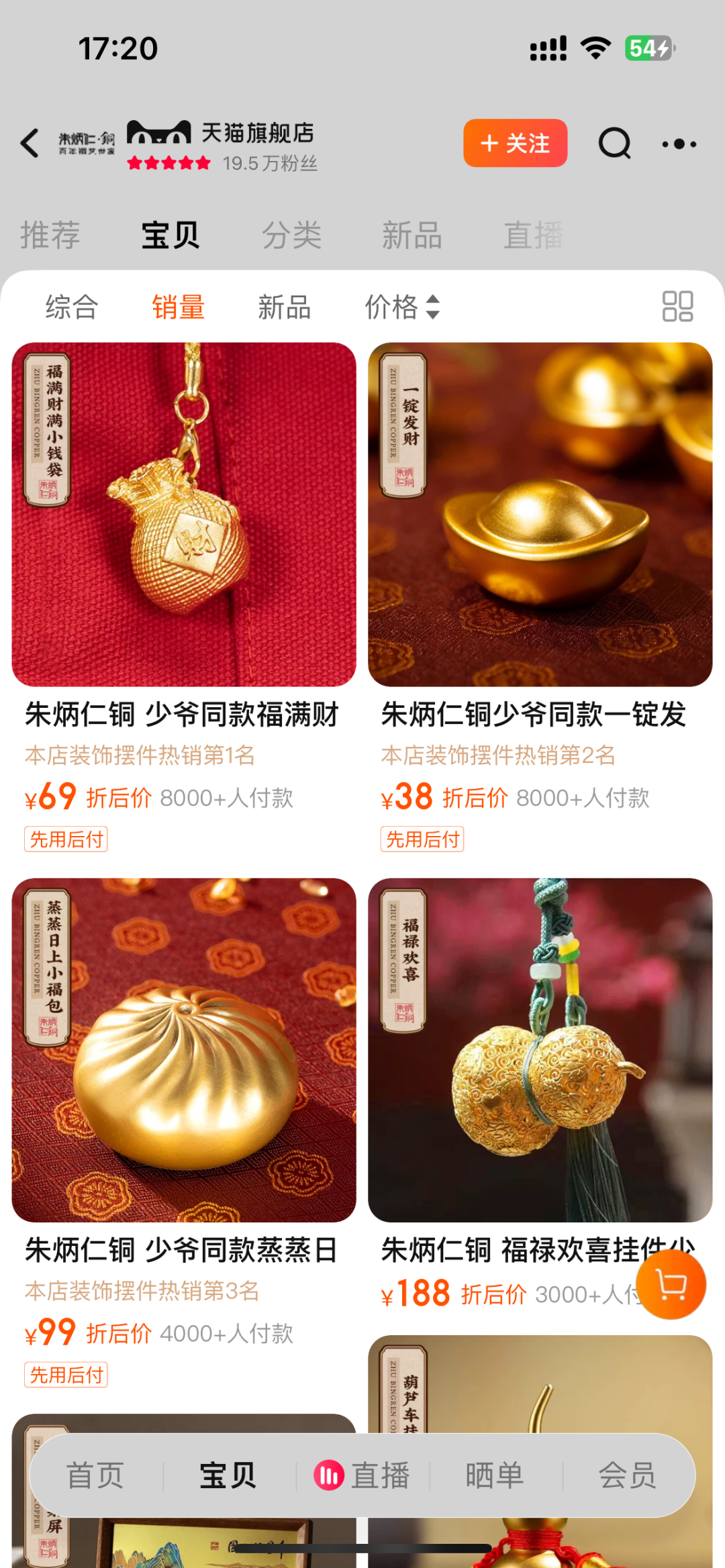The height and width of the screenshot is (1568, 725).
Task: View the 福禄欢喜 gourd pendant product
Action: pos(540,1050)
